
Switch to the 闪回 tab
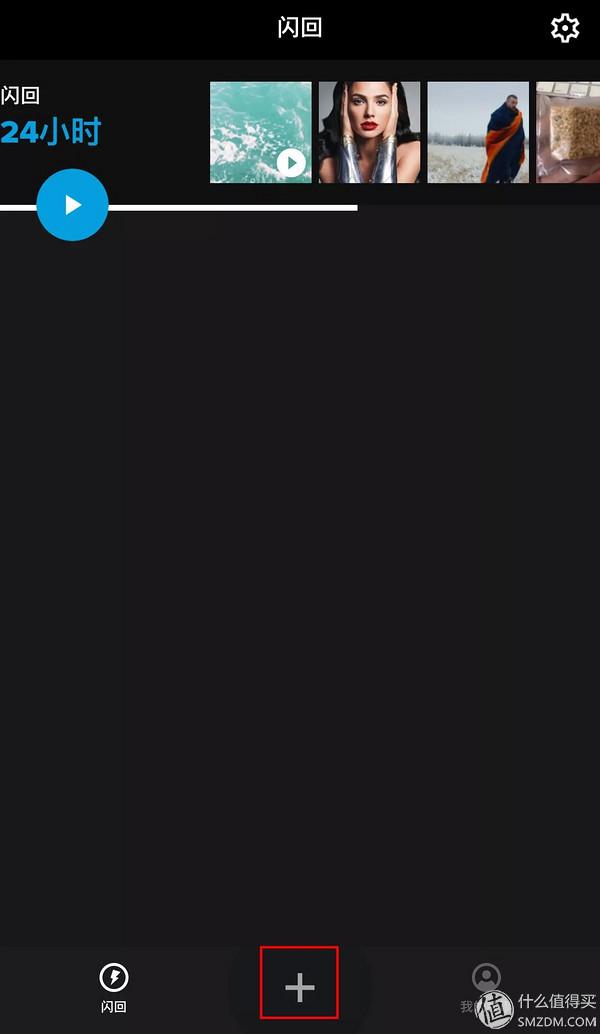pos(114,987)
